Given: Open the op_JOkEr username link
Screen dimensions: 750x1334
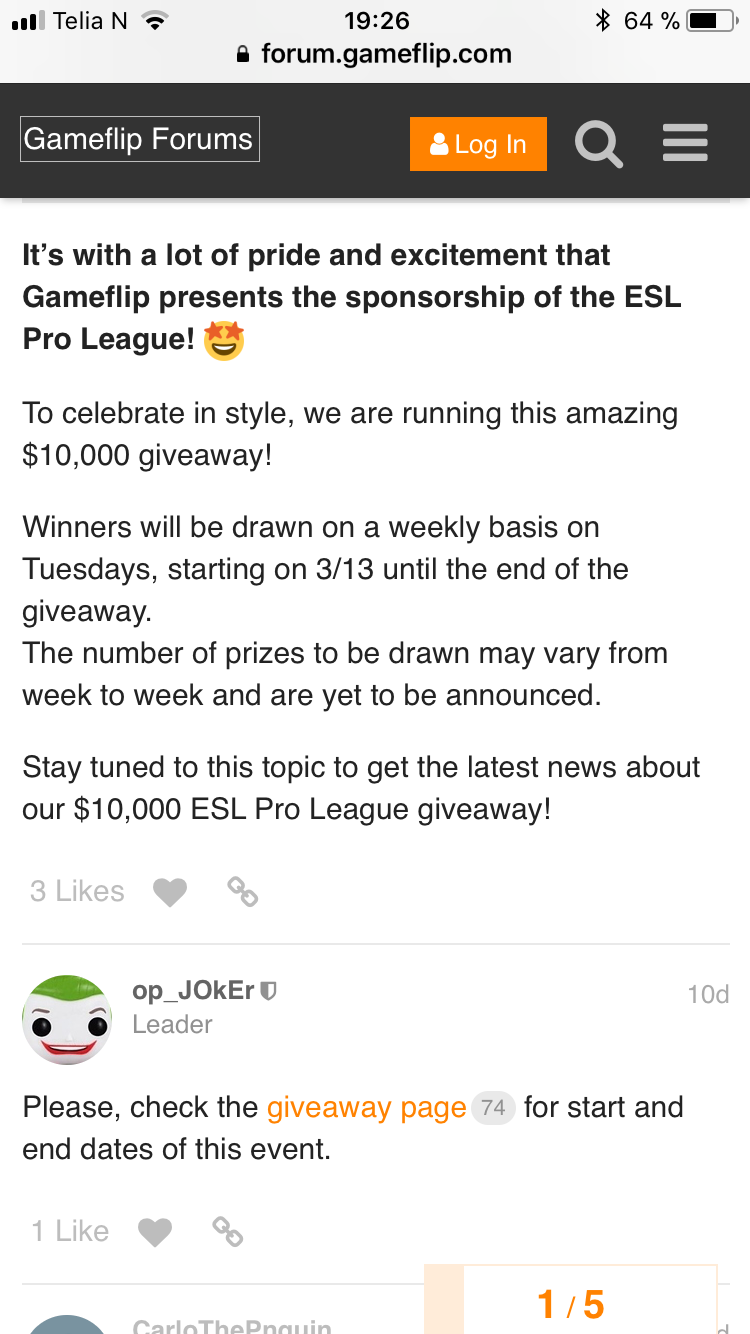Looking at the screenshot, I should (194, 990).
